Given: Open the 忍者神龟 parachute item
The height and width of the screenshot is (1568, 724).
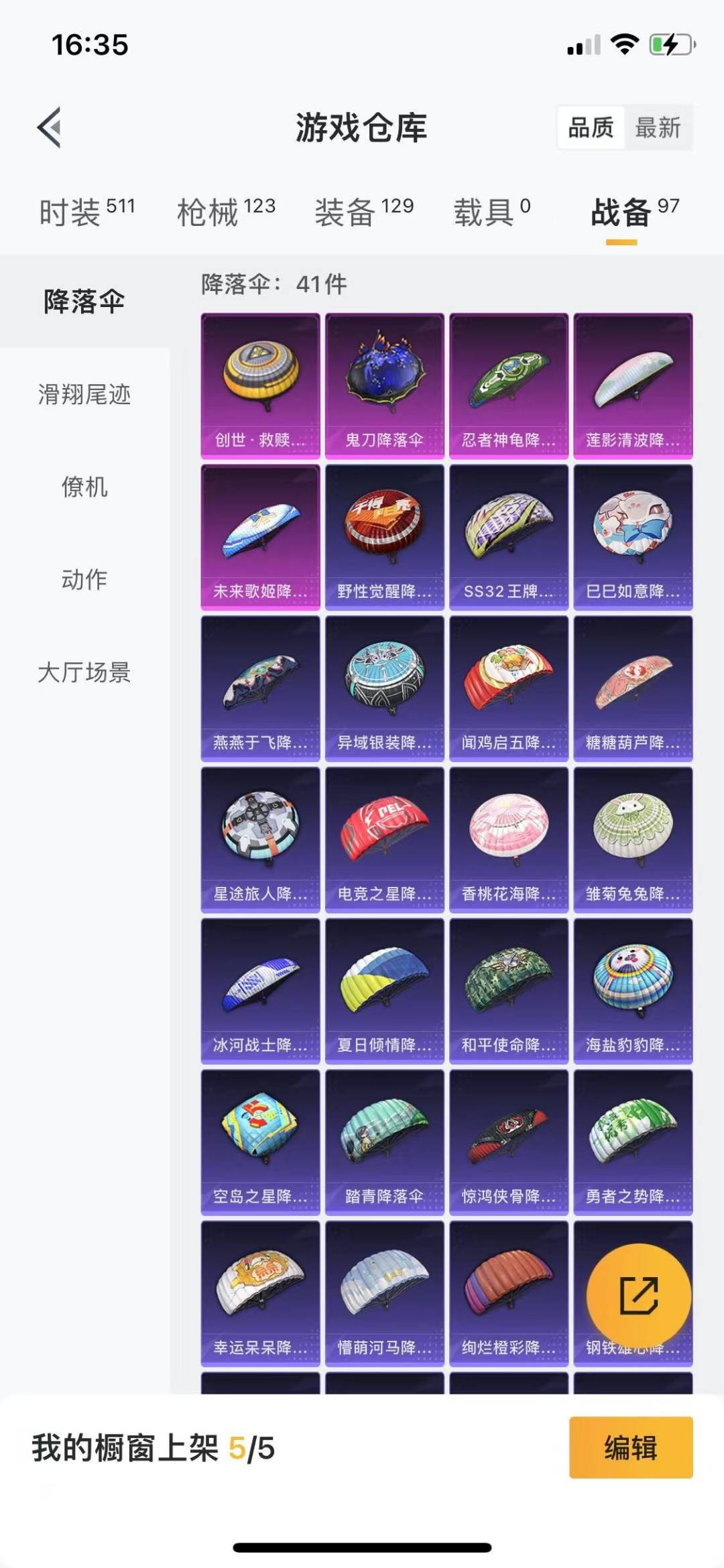Looking at the screenshot, I should [509, 386].
